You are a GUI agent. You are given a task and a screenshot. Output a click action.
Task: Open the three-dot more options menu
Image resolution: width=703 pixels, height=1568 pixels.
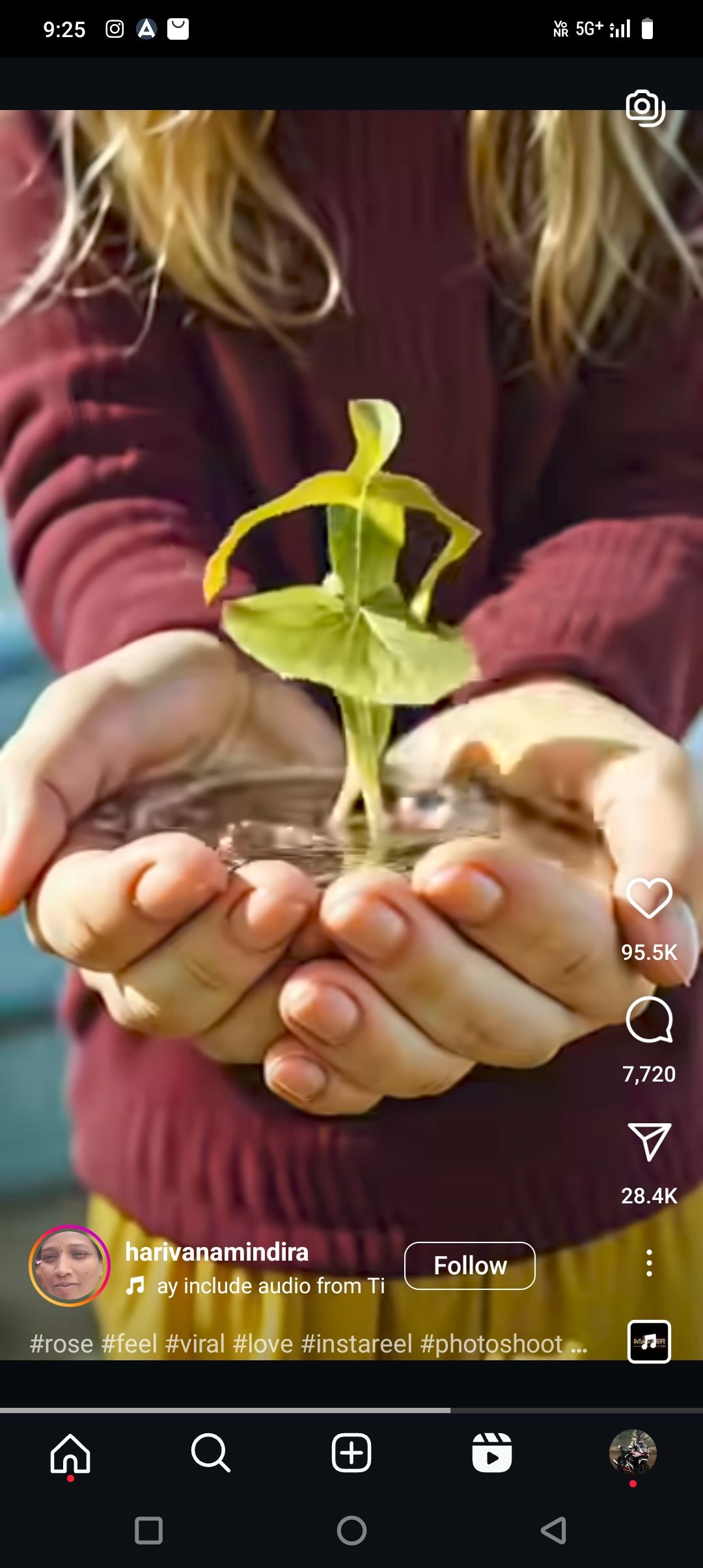tap(648, 1263)
